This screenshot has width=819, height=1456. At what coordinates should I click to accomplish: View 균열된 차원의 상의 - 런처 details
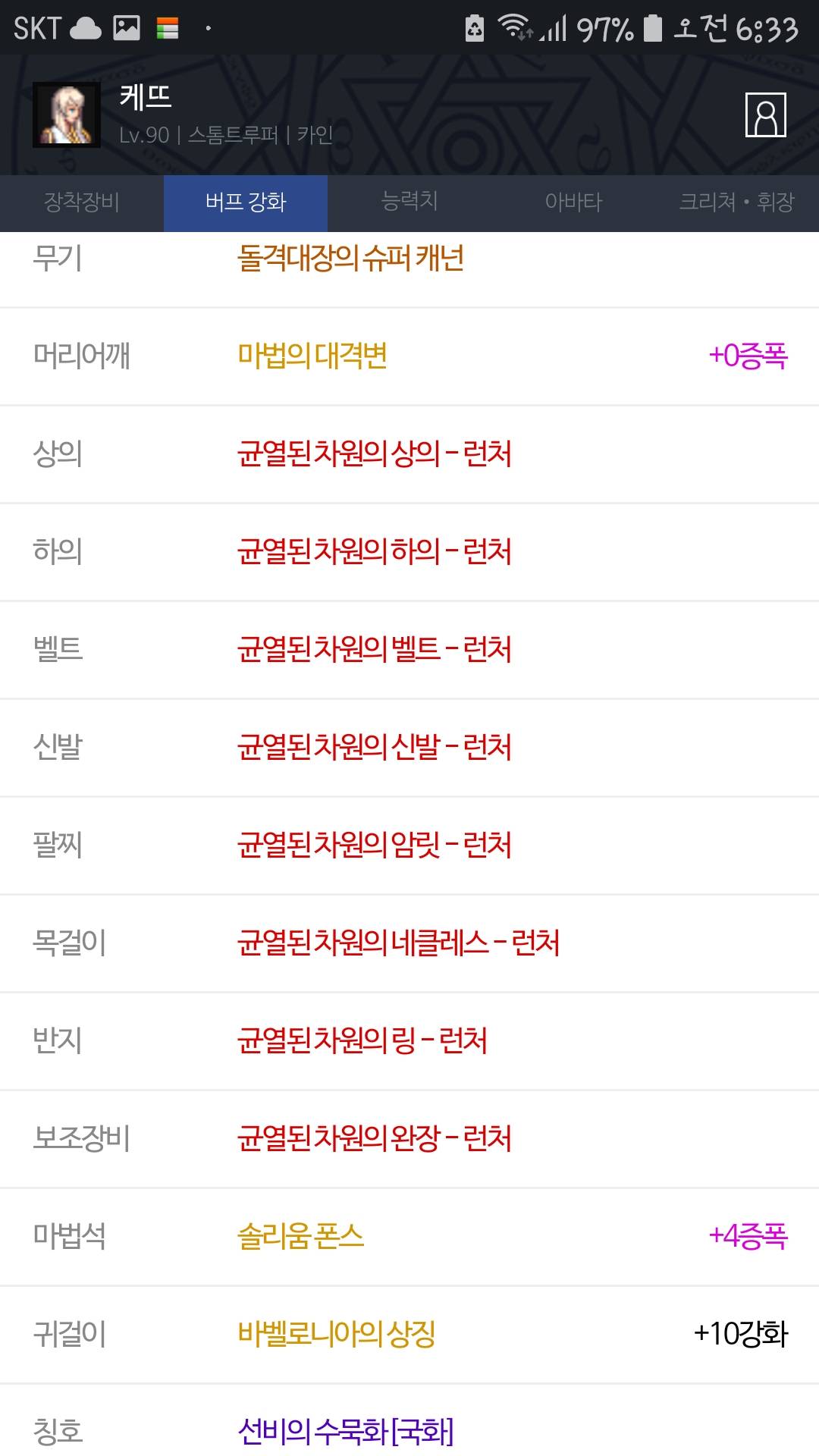[x=375, y=453]
